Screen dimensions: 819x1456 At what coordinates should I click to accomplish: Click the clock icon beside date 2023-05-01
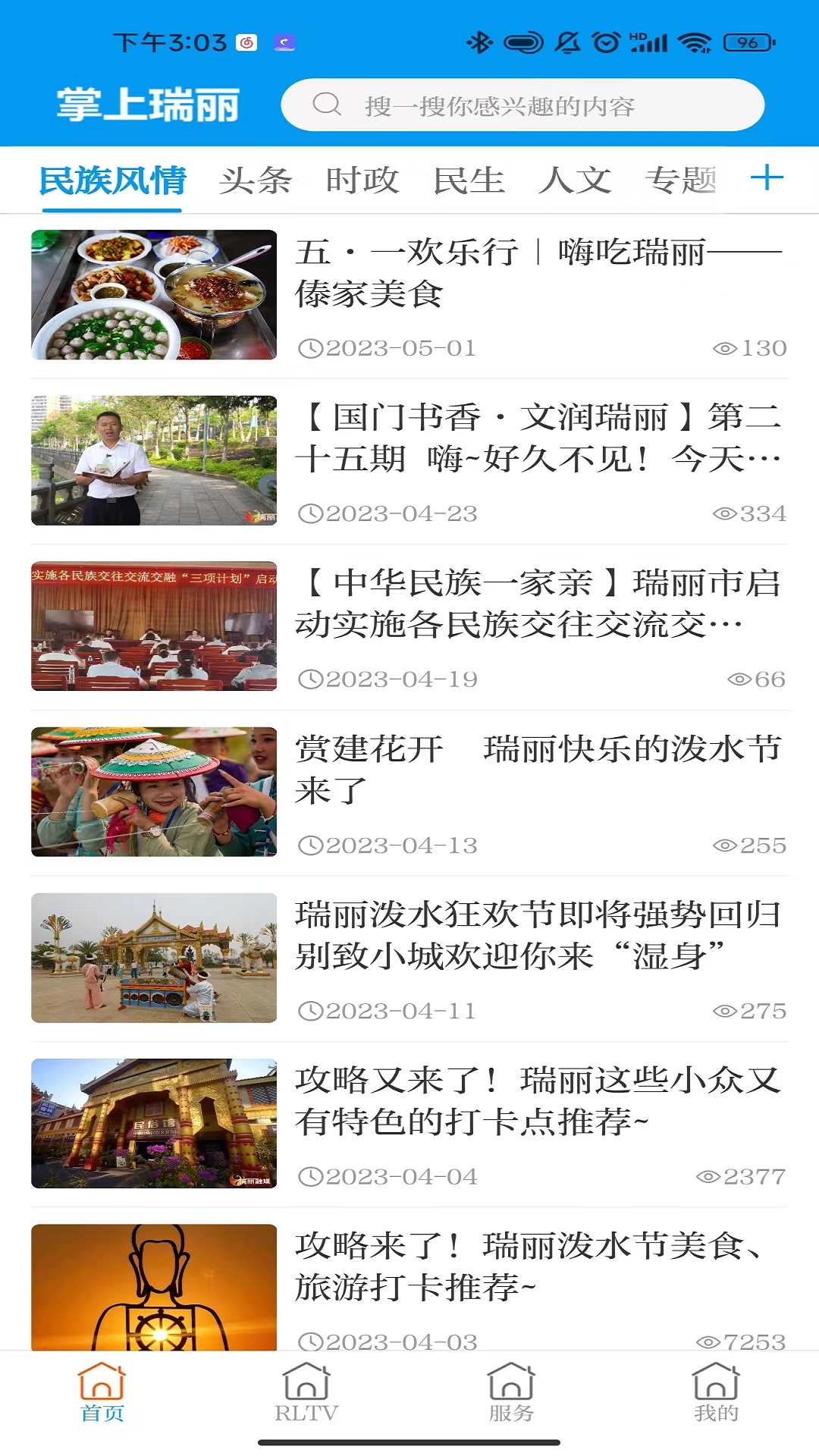(310, 349)
